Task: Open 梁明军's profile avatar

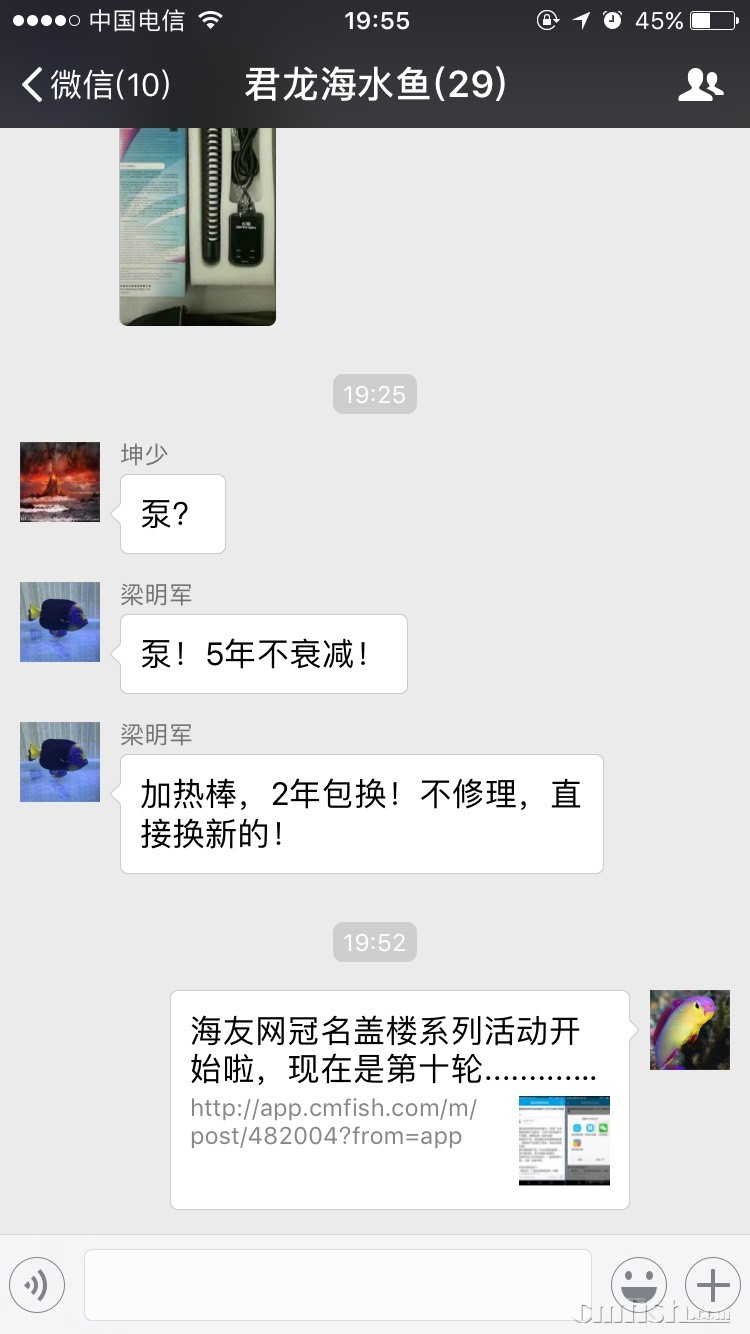Action: pos(59,622)
